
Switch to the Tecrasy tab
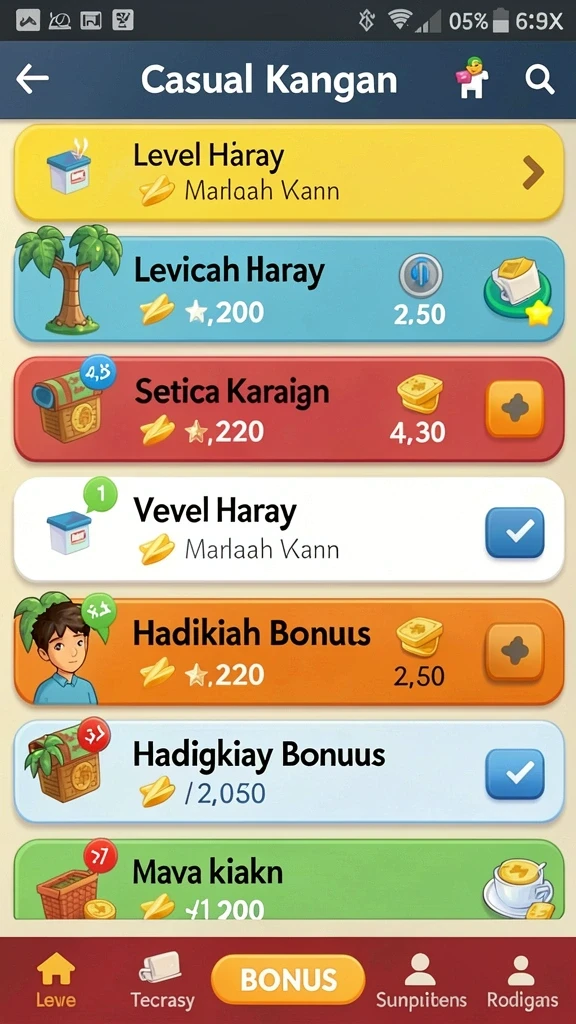coord(162,981)
